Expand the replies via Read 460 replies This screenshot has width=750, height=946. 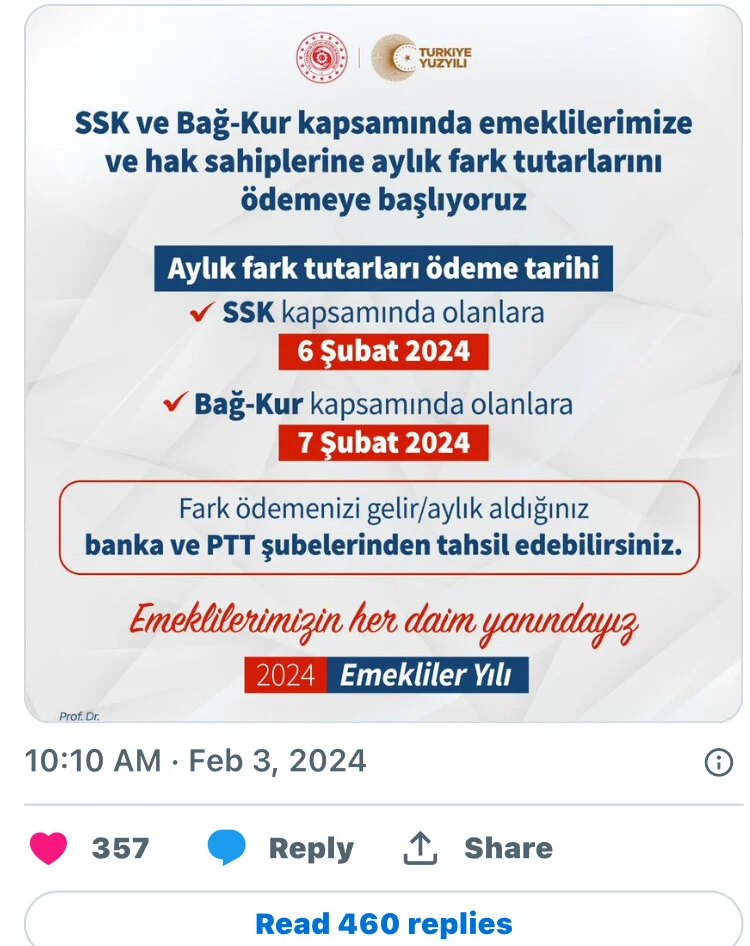[375, 924]
